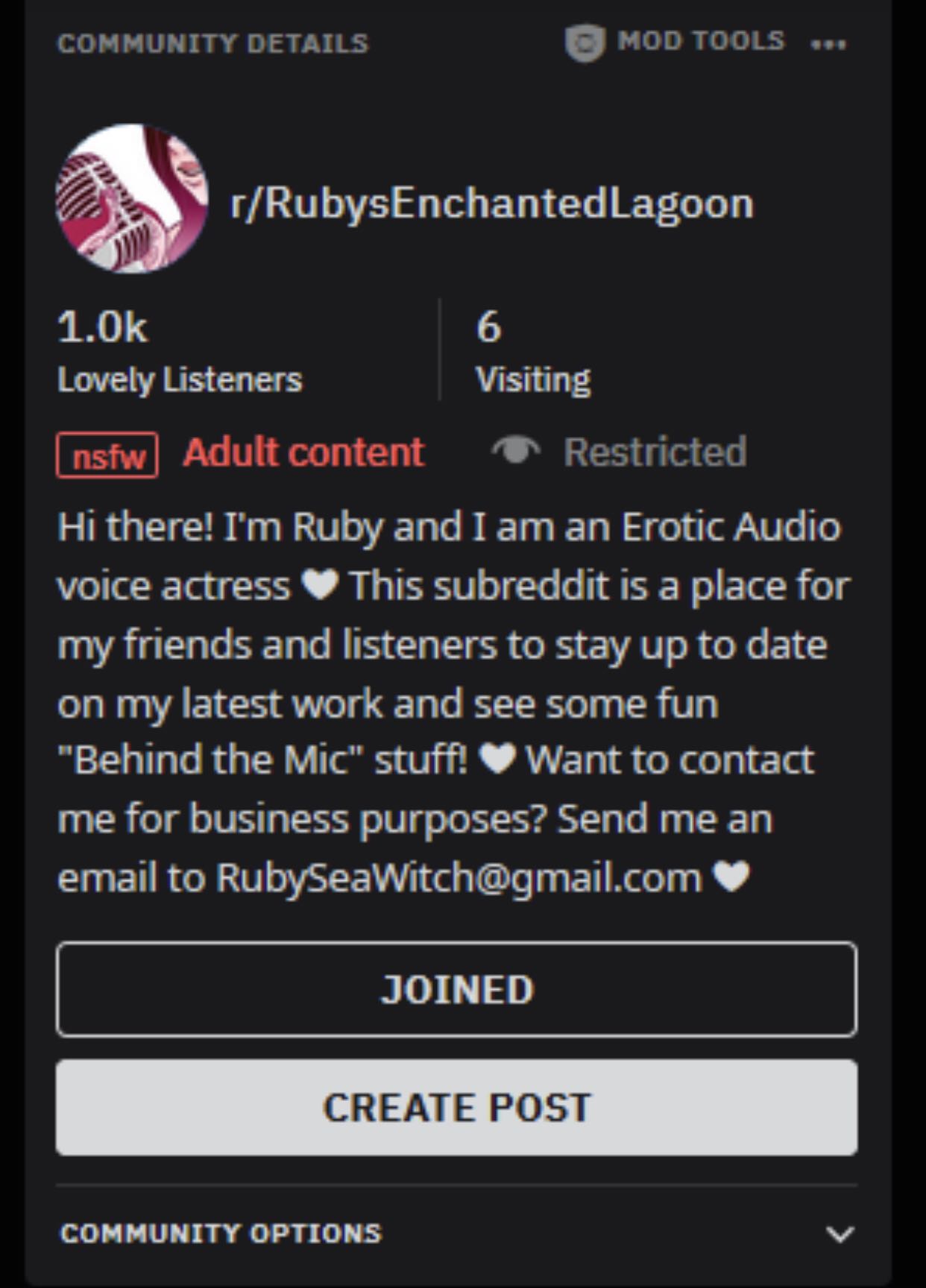Open the community avatar image

point(132,199)
